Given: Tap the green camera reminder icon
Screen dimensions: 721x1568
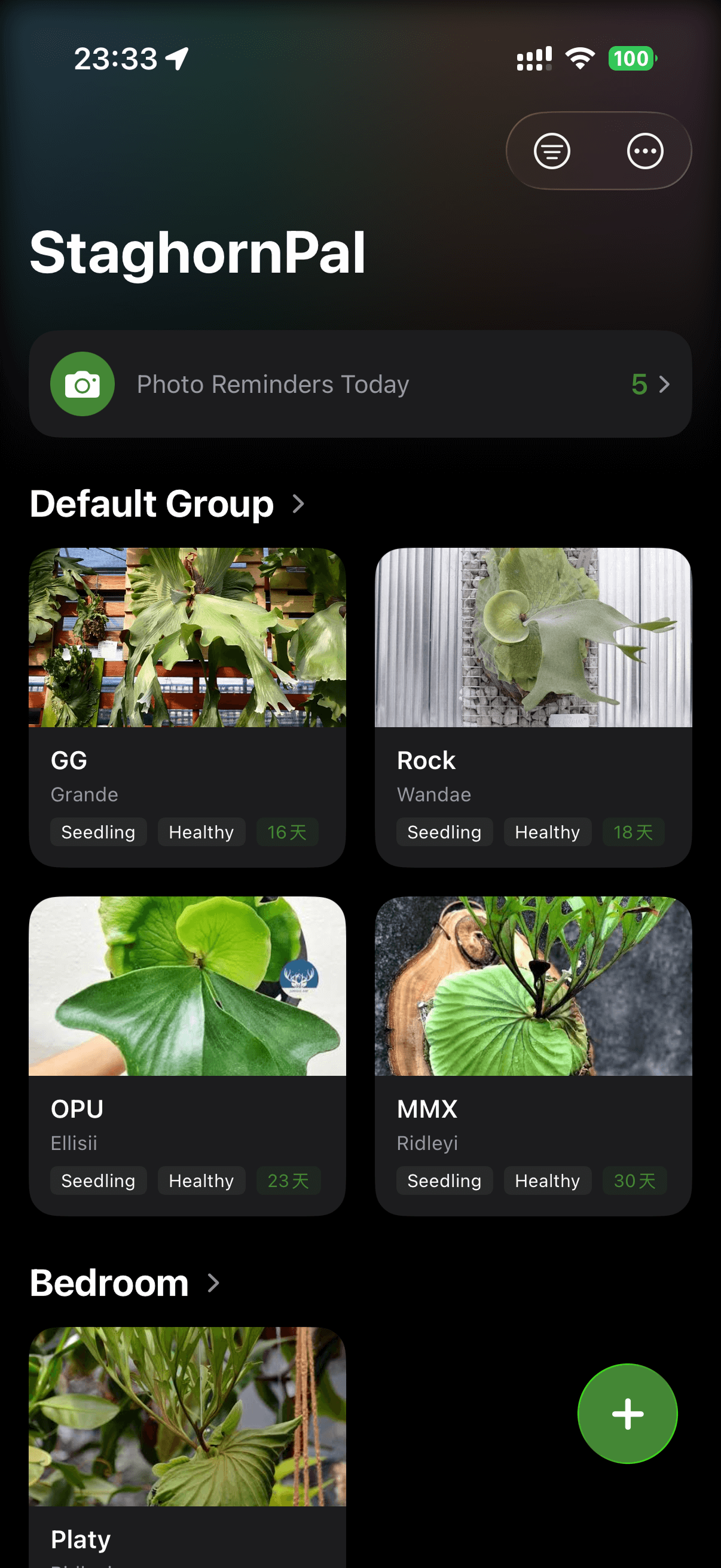Looking at the screenshot, I should 82,383.
